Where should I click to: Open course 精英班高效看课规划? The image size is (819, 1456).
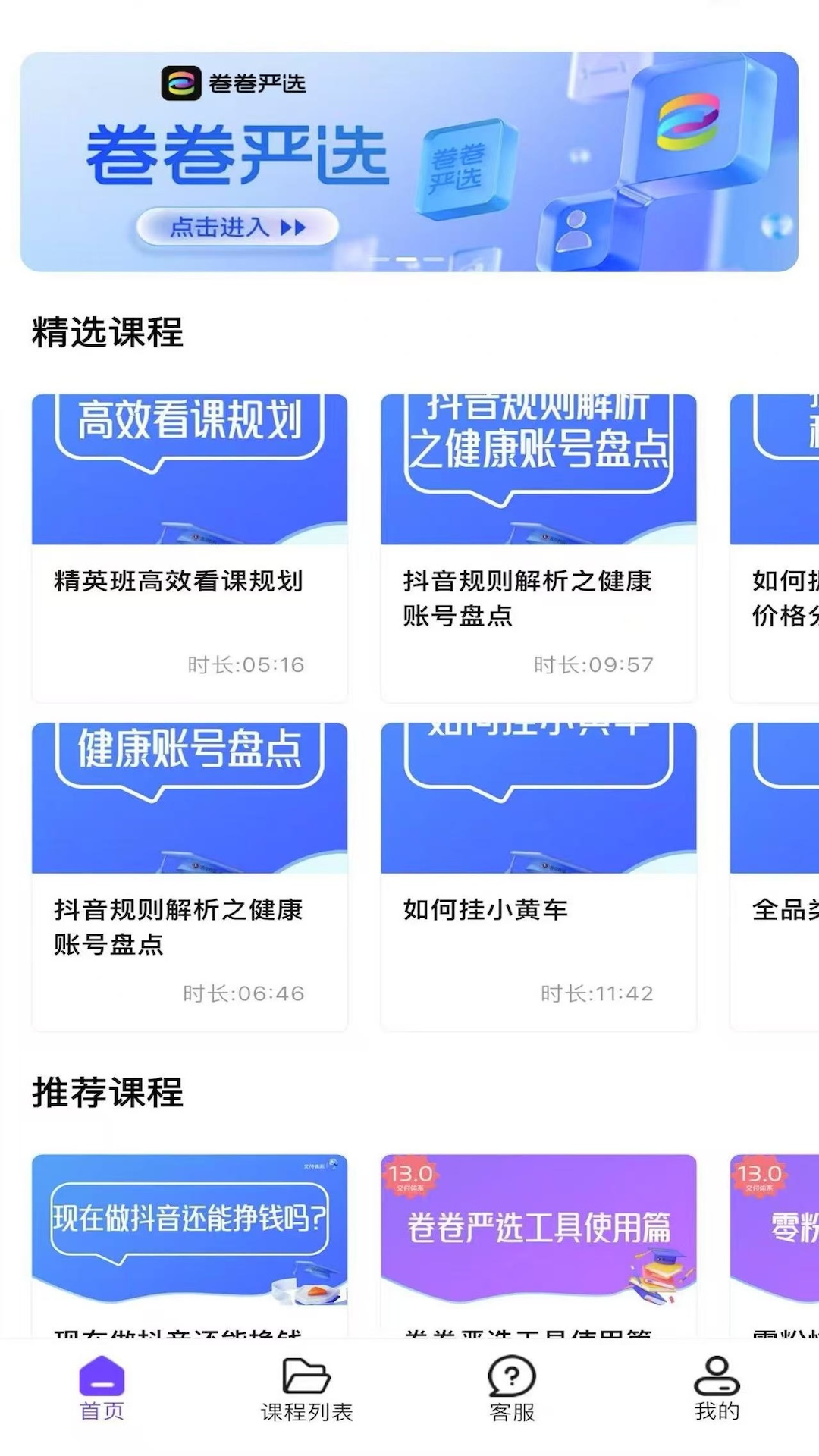[x=190, y=546]
